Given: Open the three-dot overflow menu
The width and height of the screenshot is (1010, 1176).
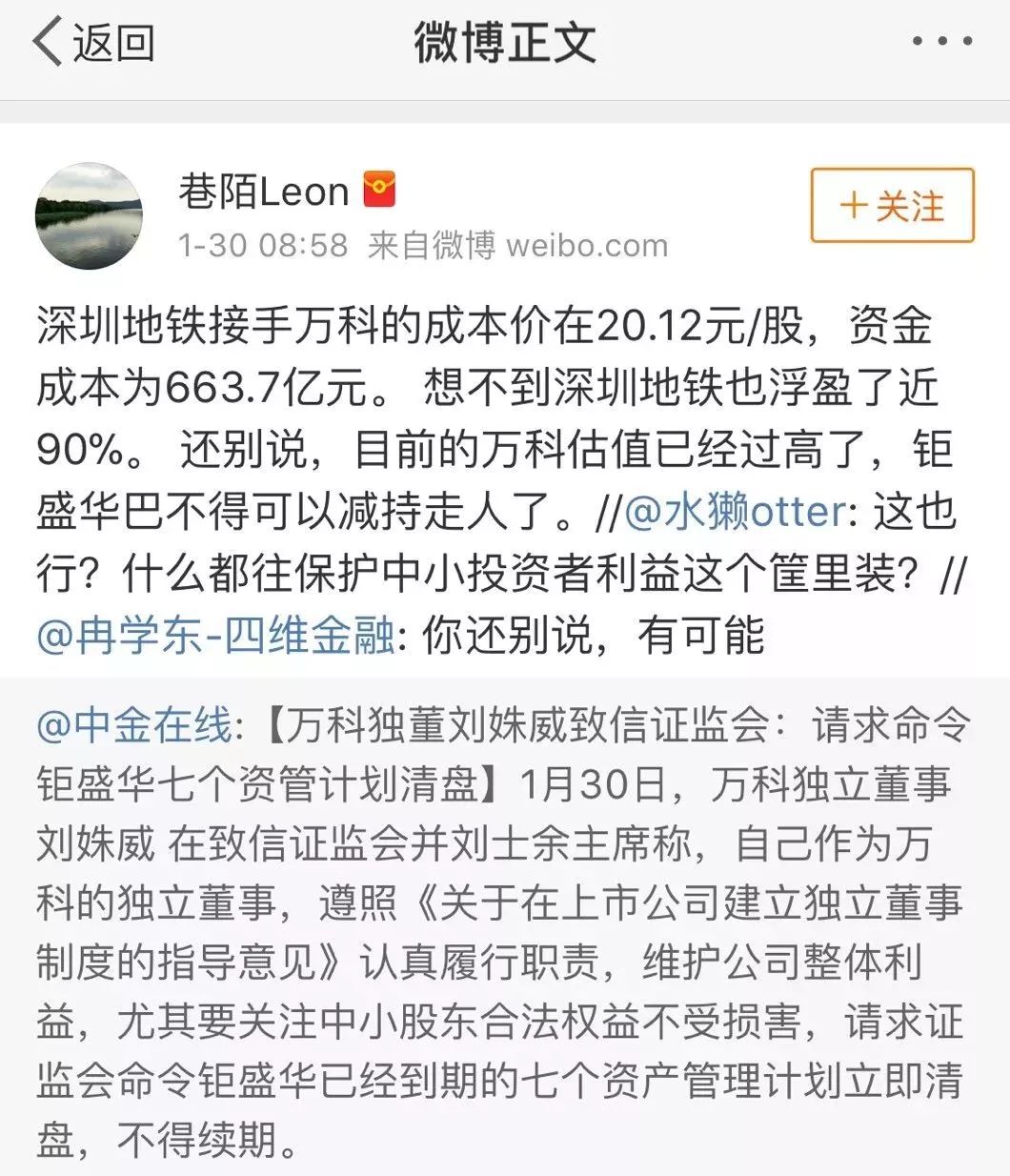Looking at the screenshot, I should [941, 42].
